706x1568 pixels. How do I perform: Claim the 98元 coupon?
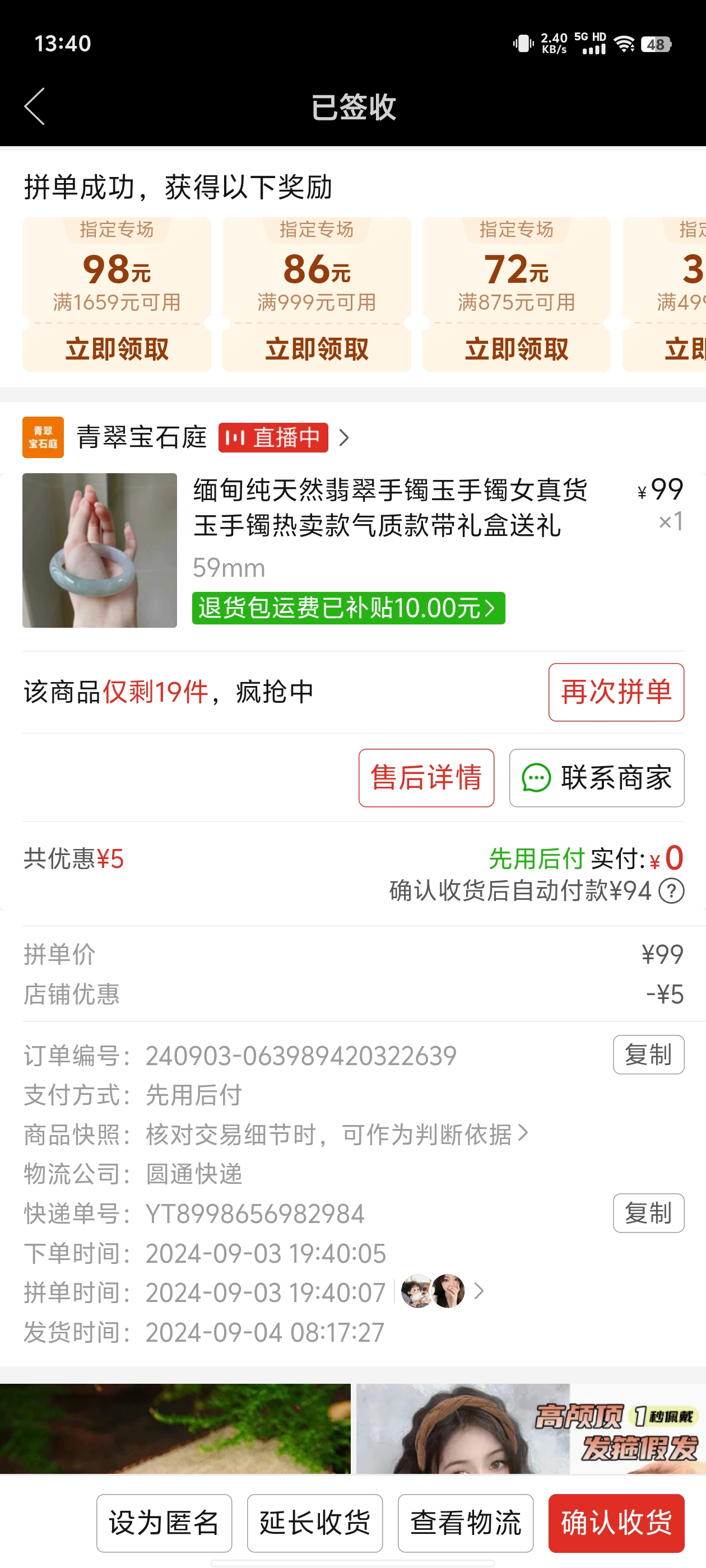pos(117,349)
